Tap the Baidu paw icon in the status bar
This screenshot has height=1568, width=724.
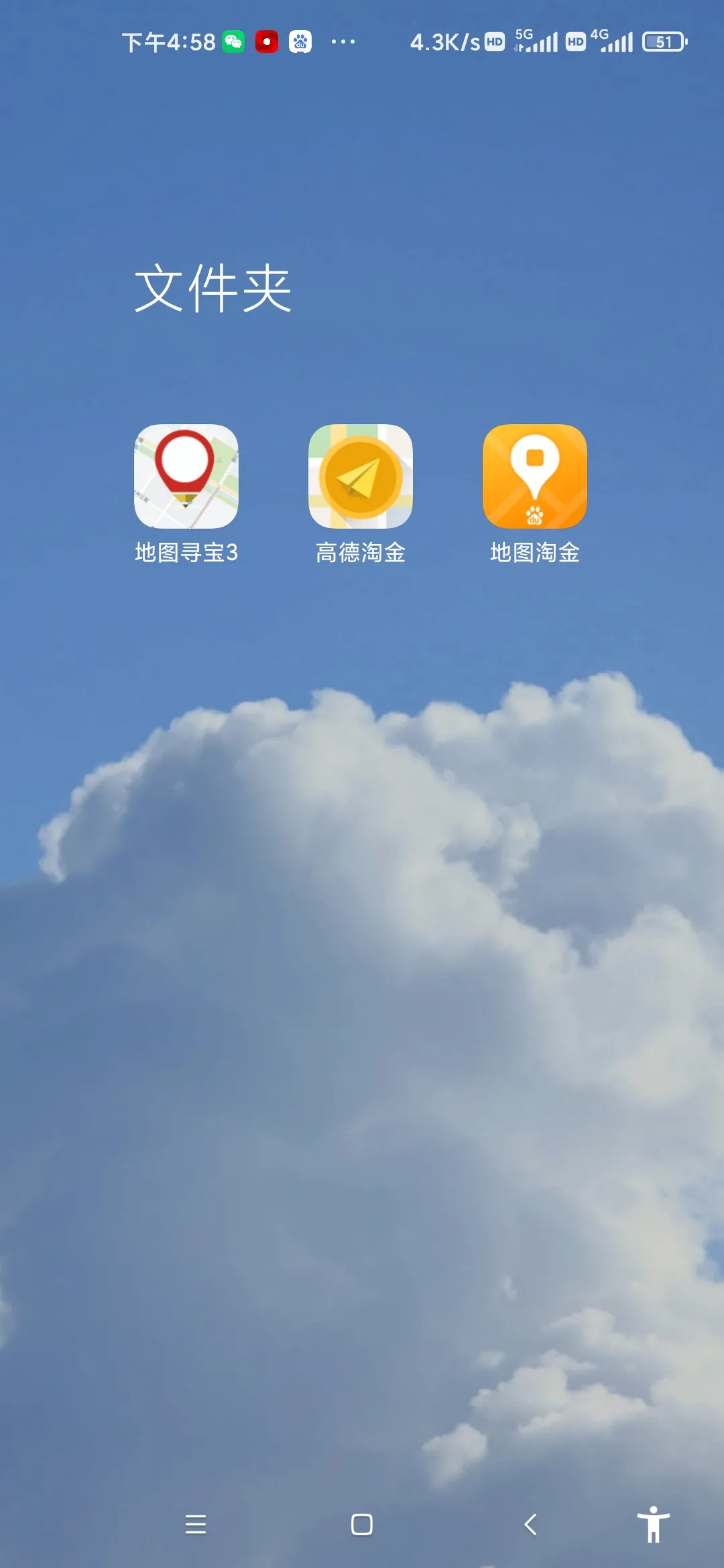[x=299, y=42]
